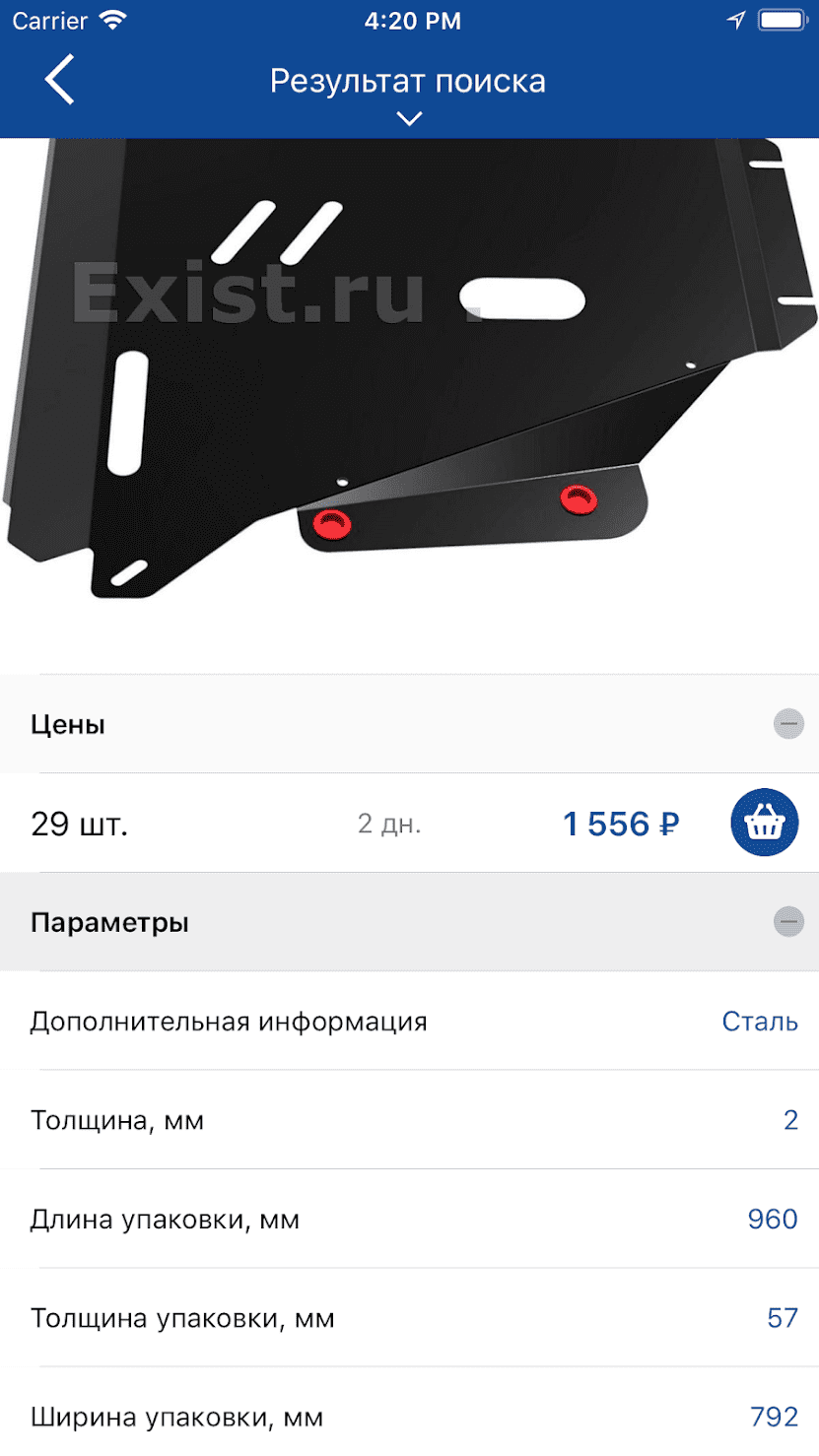Image resolution: width=819 pixels, height=1456 pixels.
Task: Collapse the Цены section
Action: click(787, 724)
